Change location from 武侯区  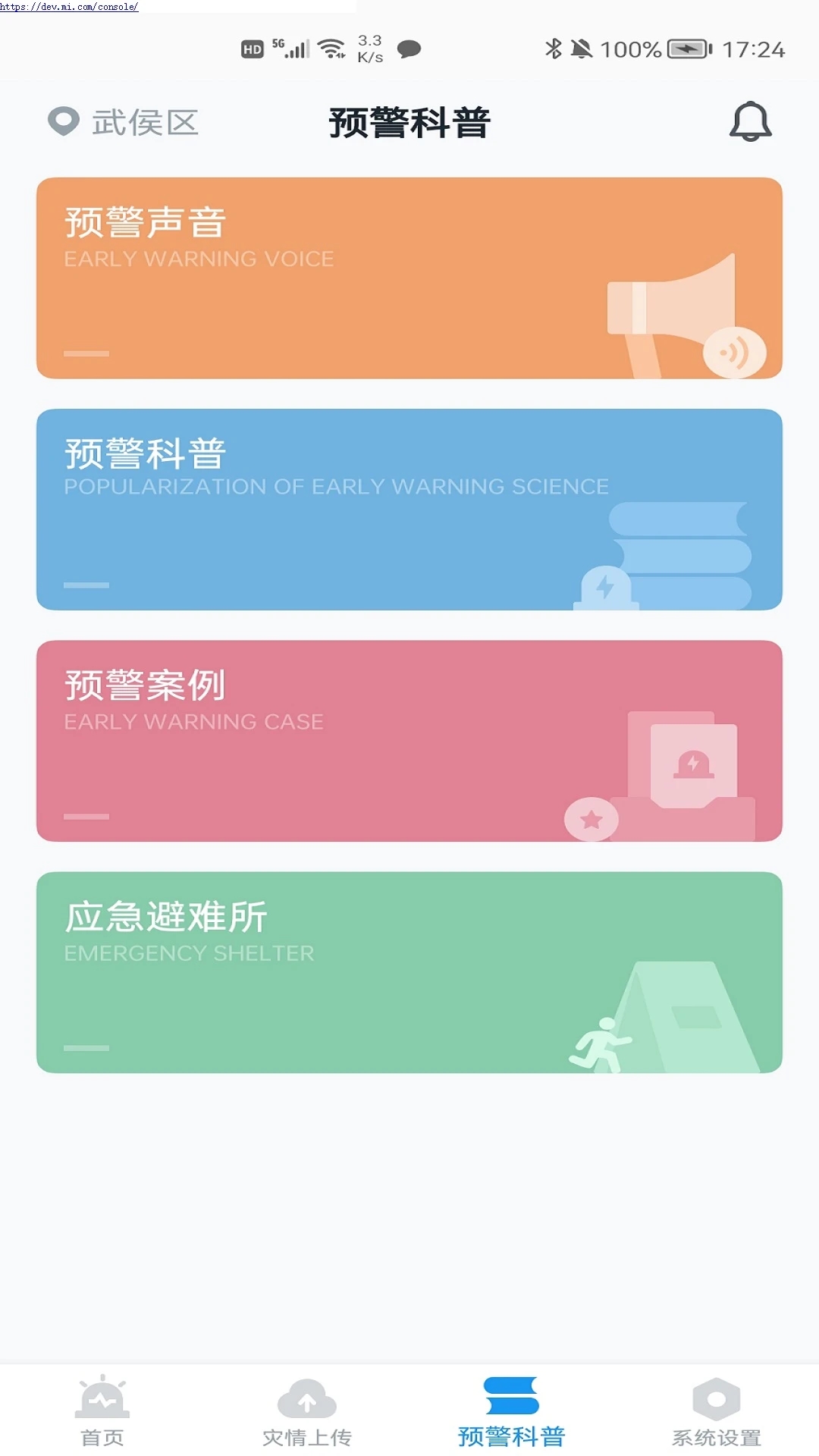click(x=124, y=122)
